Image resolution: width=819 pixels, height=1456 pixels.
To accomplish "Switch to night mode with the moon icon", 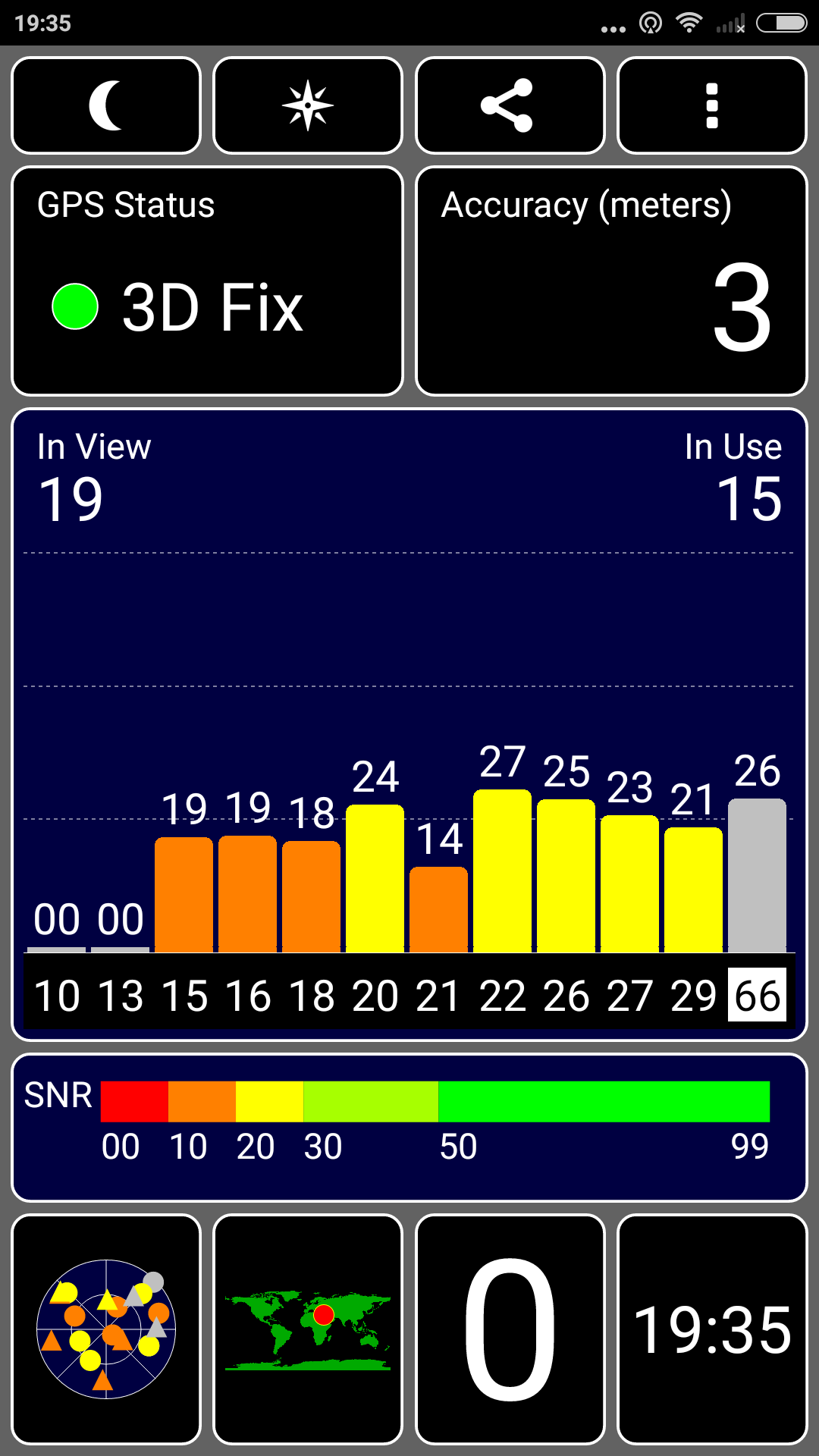I will pos(106,105).
